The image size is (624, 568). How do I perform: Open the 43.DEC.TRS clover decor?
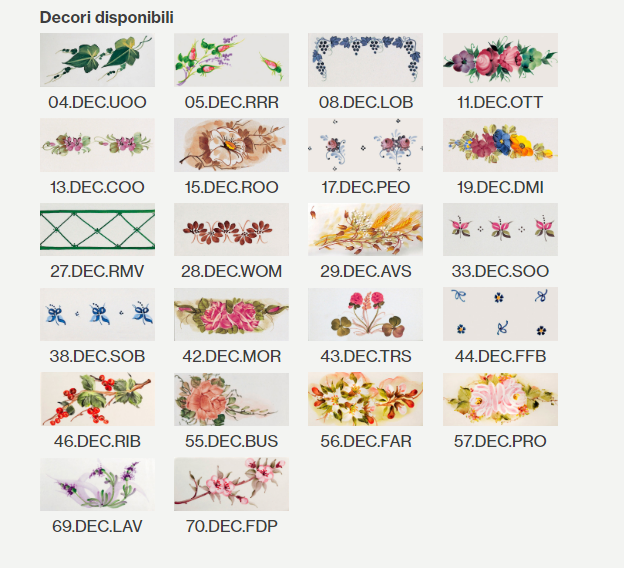point(365,315)
